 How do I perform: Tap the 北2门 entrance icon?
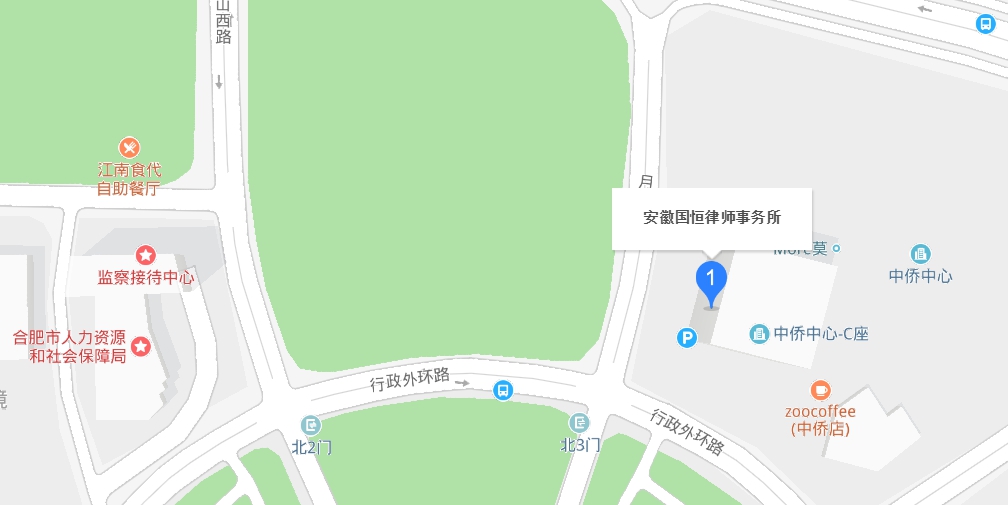(311, 425)
